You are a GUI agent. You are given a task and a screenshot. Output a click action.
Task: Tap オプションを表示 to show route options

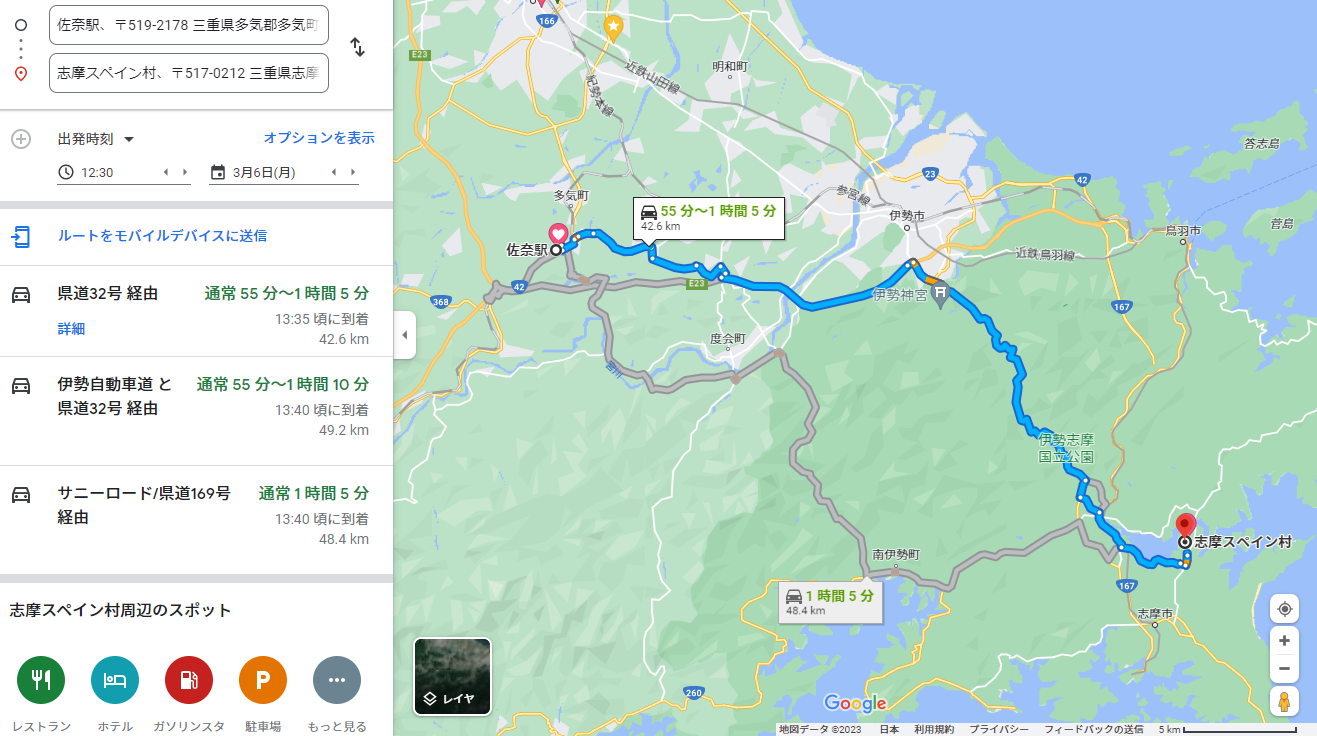click(x=319, y=138)
